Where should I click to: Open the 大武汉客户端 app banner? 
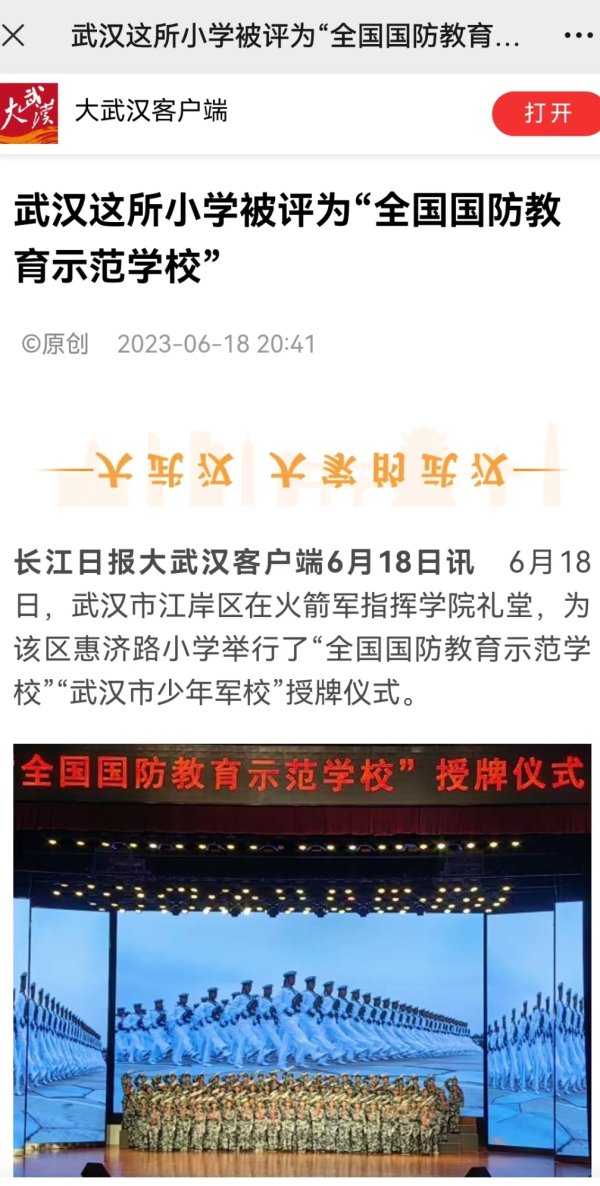pyautogui.click(x=150, y=111)
